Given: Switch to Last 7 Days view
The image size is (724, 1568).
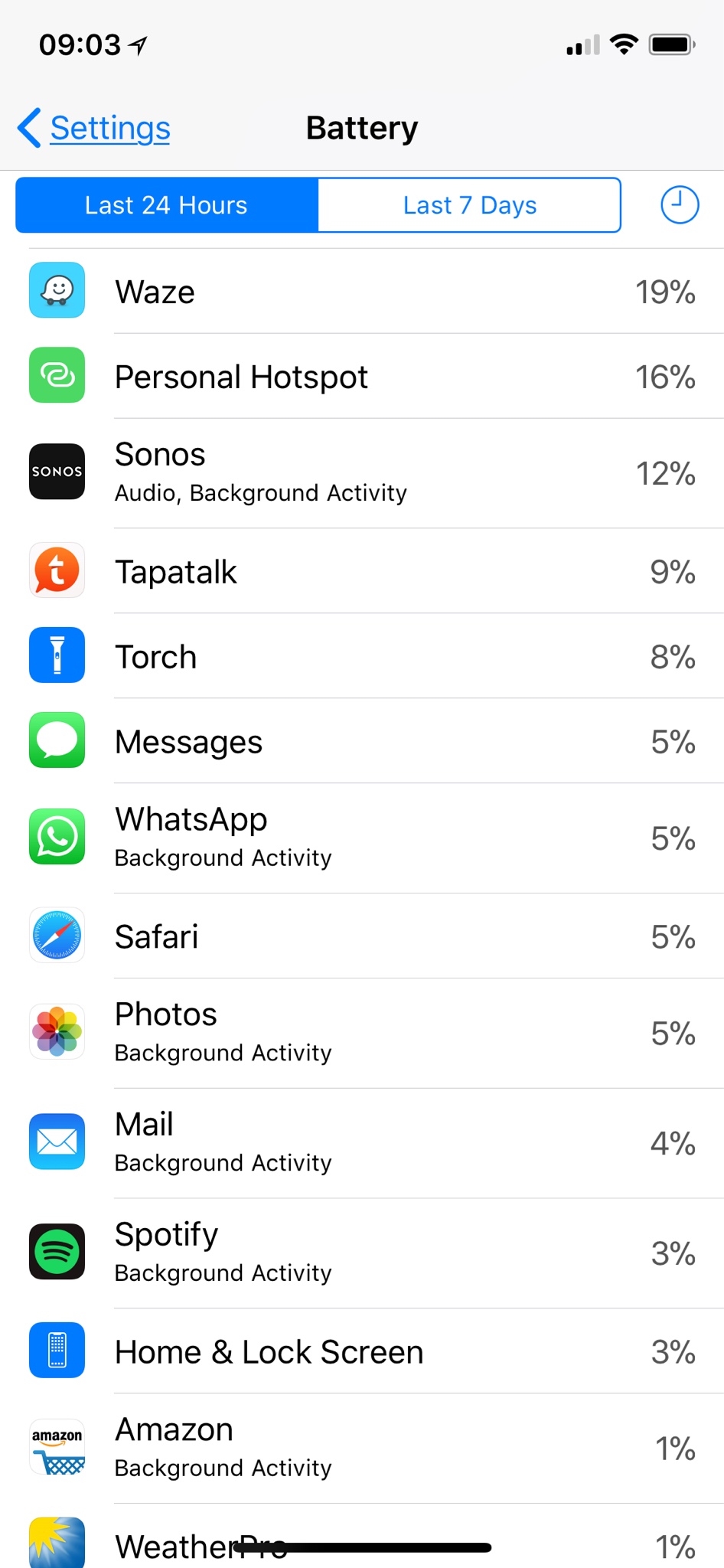Looking at the screenshot, I should (469, 205).
